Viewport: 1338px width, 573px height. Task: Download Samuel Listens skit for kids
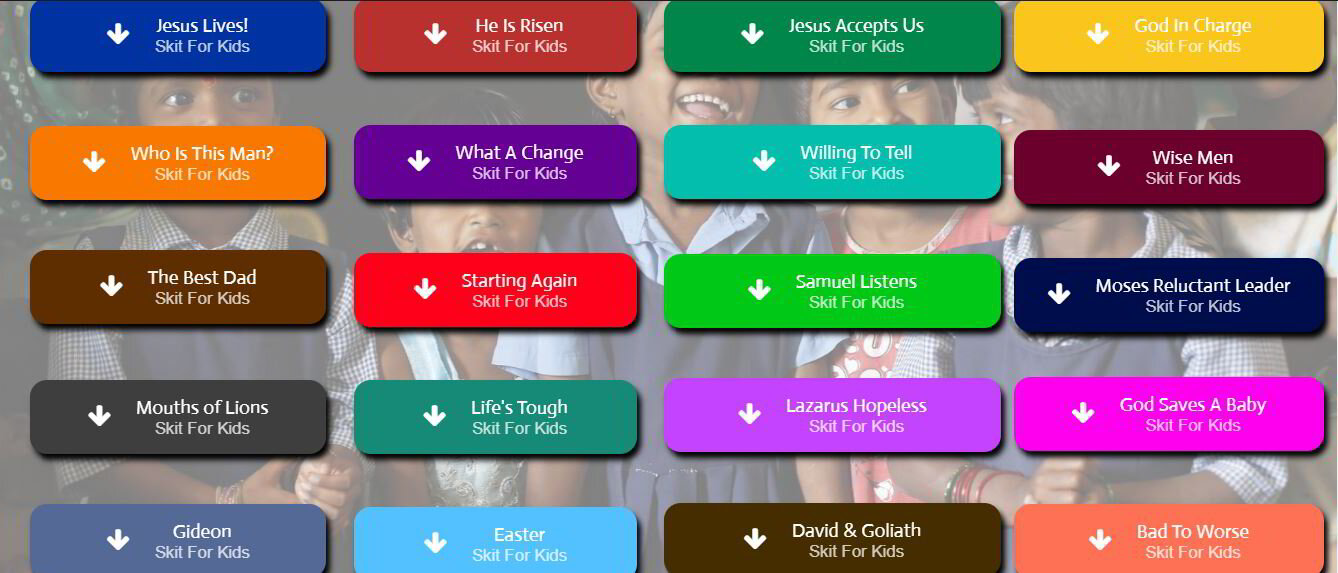pyautogui.click(x=832, y=291)
